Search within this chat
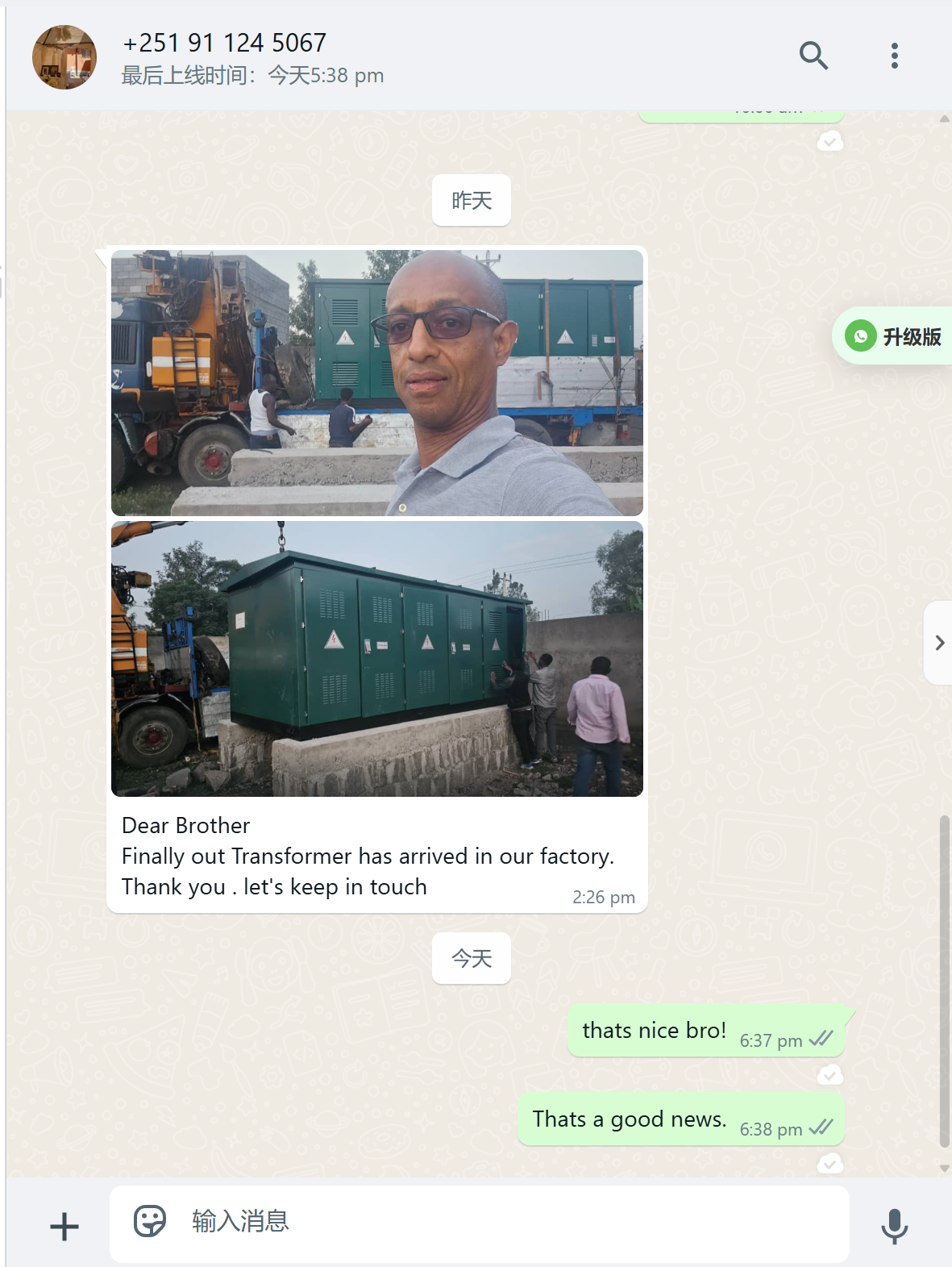 (x=813, y=56)
